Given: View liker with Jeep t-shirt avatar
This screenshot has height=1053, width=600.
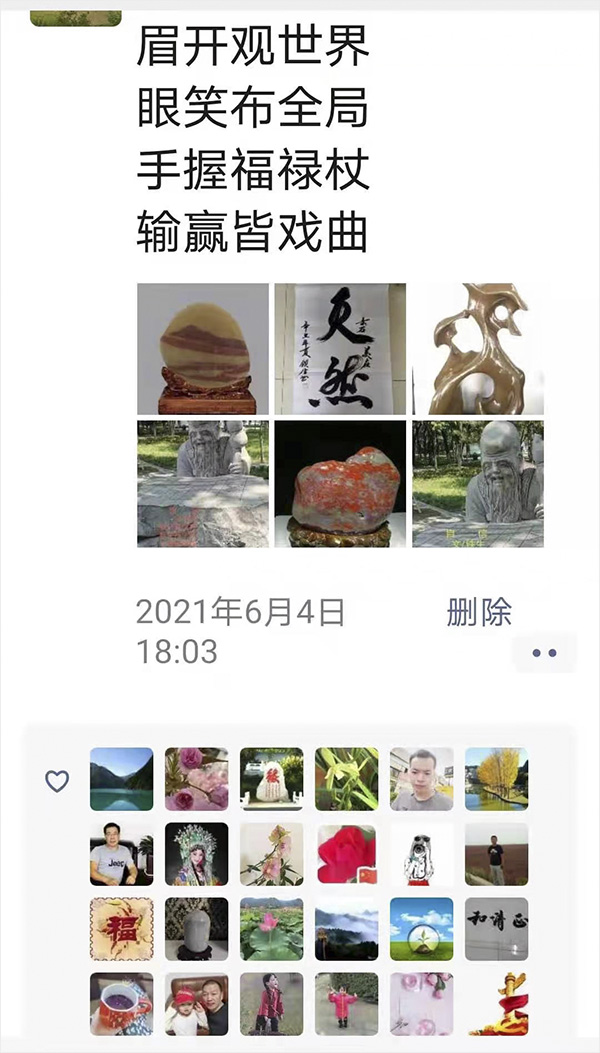Looking at the screenshot, I should coord(122,854).
